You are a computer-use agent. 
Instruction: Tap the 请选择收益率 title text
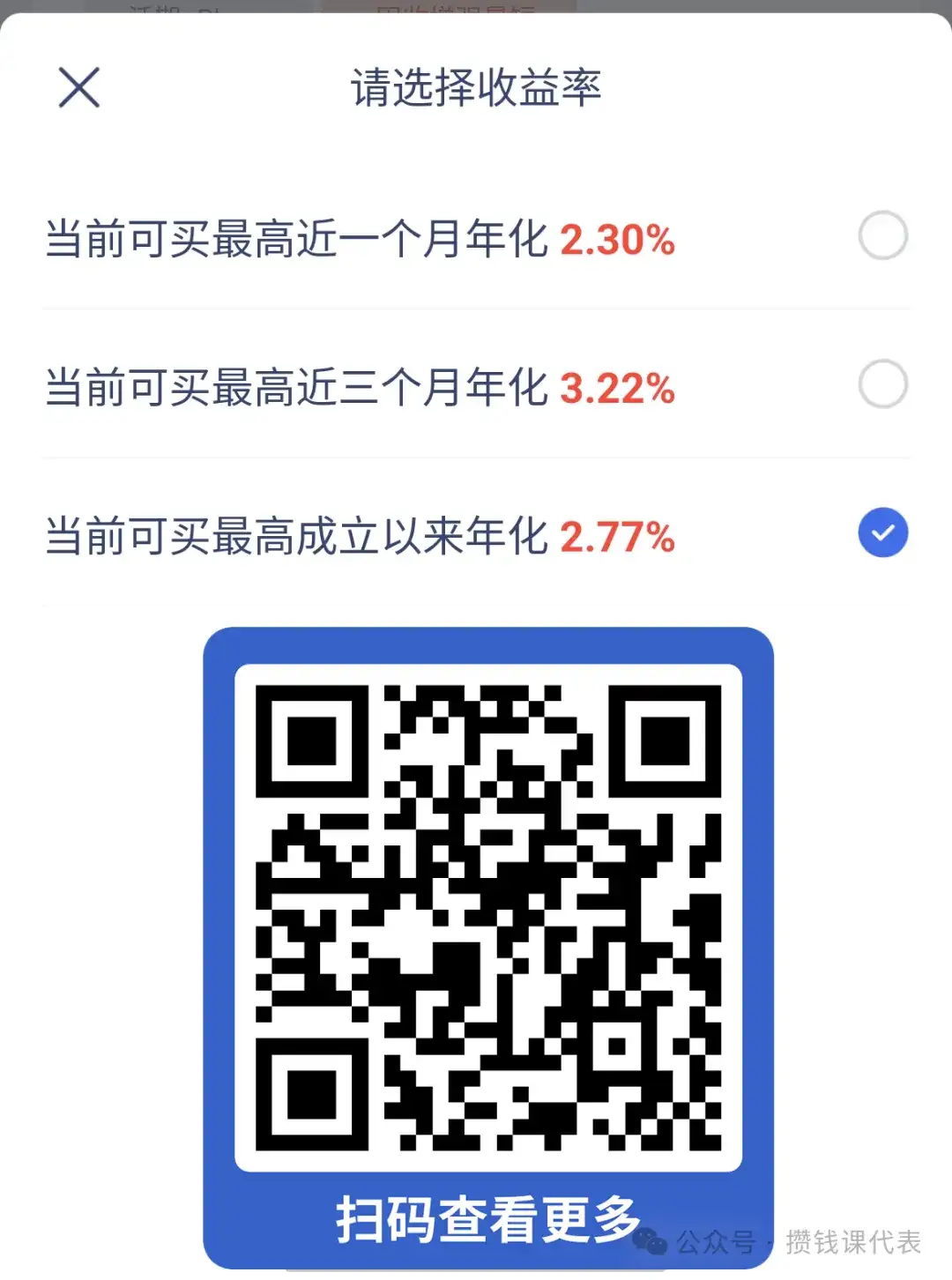tap(476, 88)
